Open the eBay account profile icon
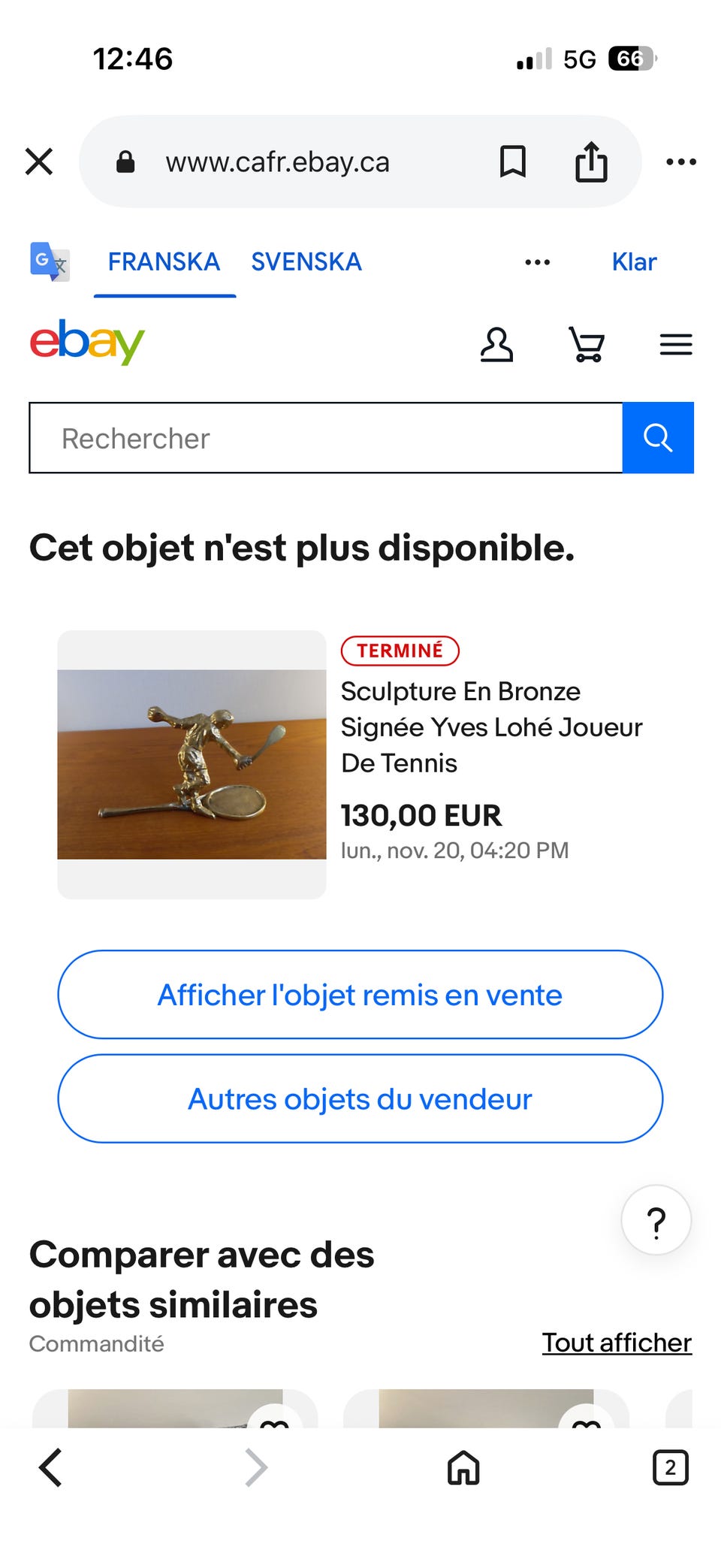The image size is (721, 1568). click(496, 344)
